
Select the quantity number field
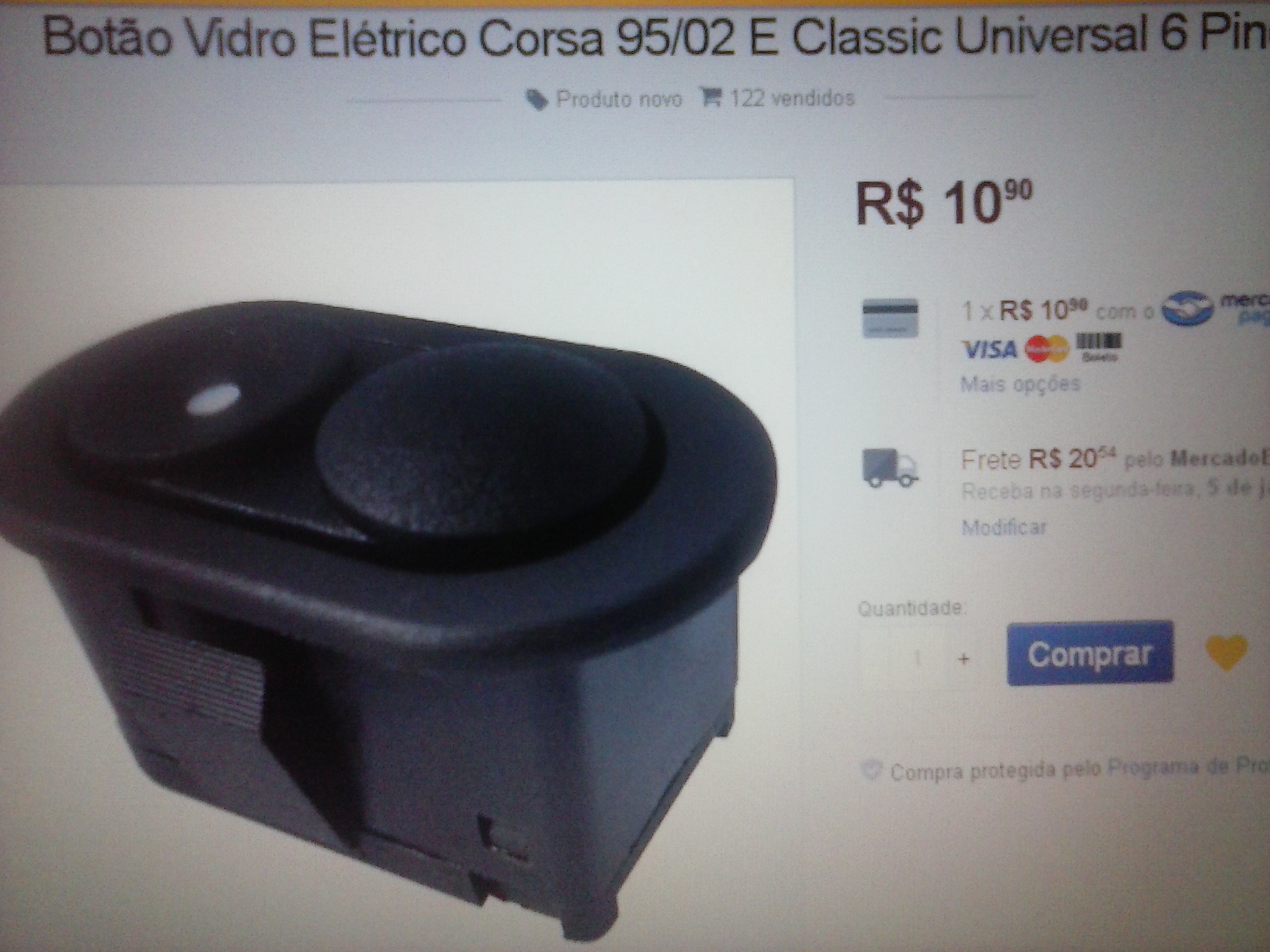coord(917,658)
